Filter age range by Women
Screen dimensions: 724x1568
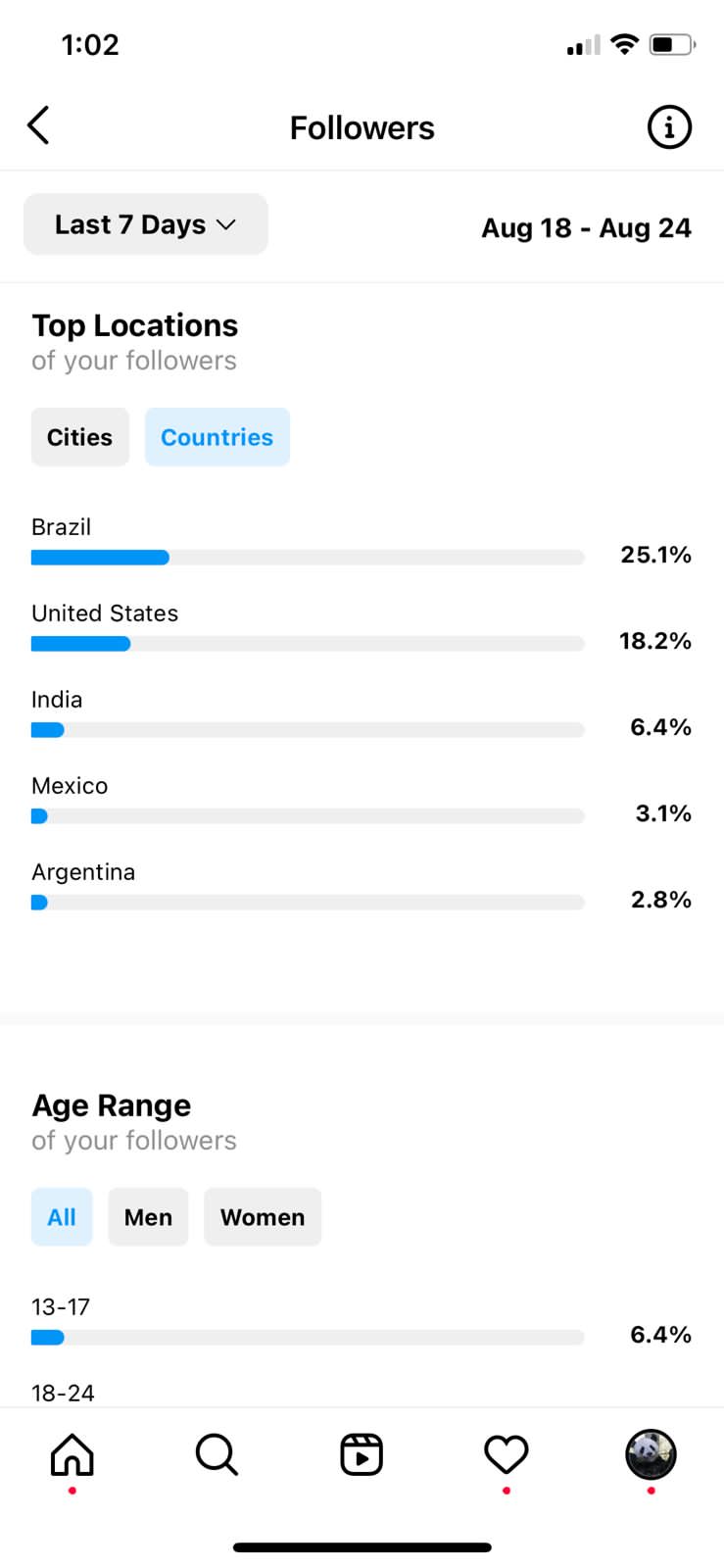(x=263, y=1217)
